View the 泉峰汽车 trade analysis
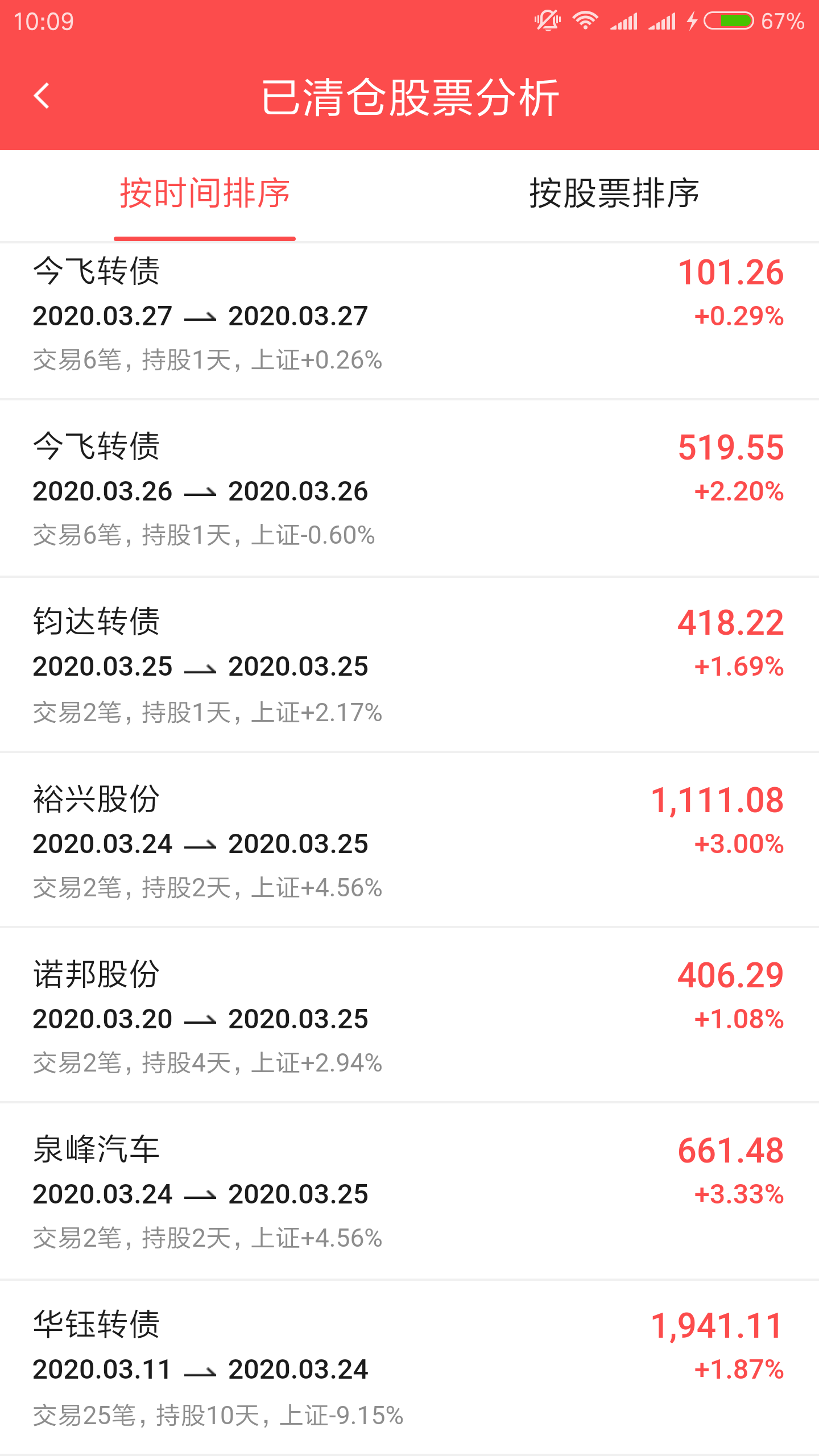Viewport: 819px width, 1456px height. (x=409, y=1192)
